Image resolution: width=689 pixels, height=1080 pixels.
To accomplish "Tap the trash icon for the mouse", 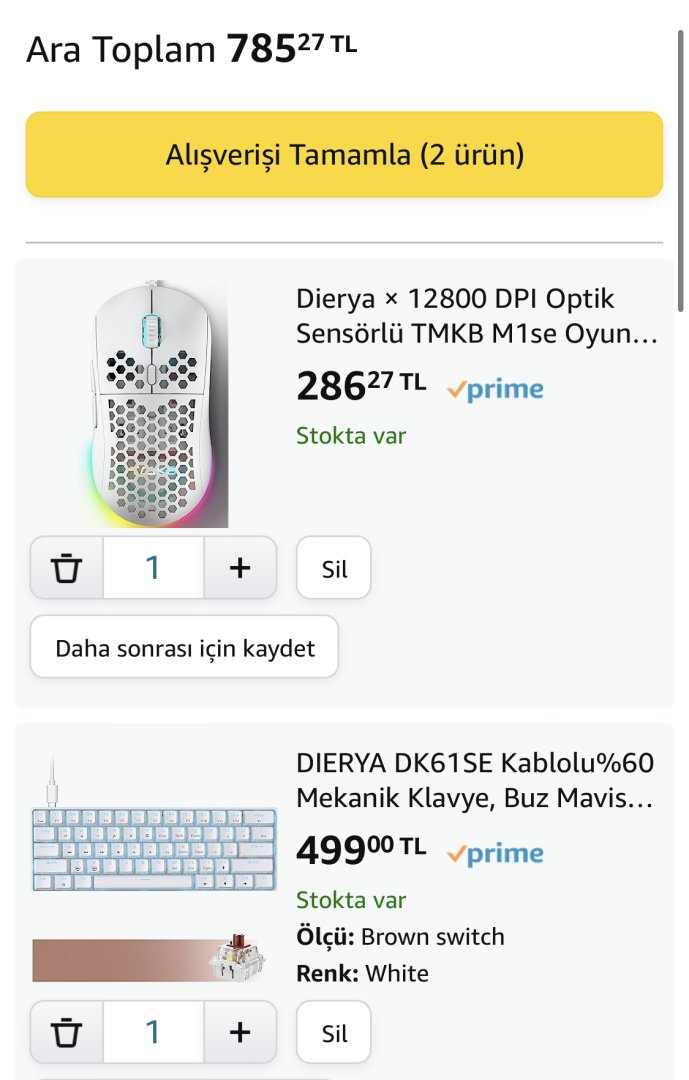I will (x=67, y=568).
